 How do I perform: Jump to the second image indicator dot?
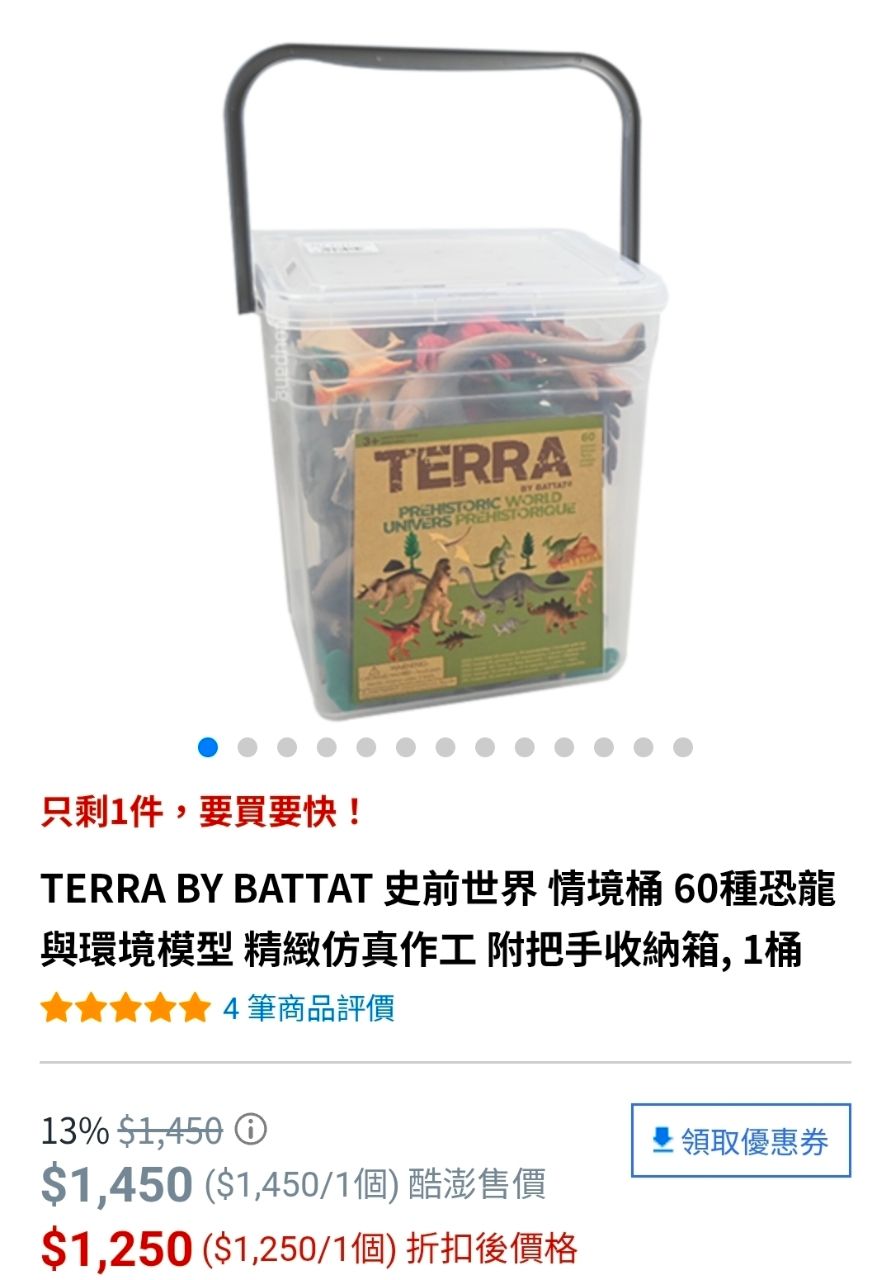point(247,747)
